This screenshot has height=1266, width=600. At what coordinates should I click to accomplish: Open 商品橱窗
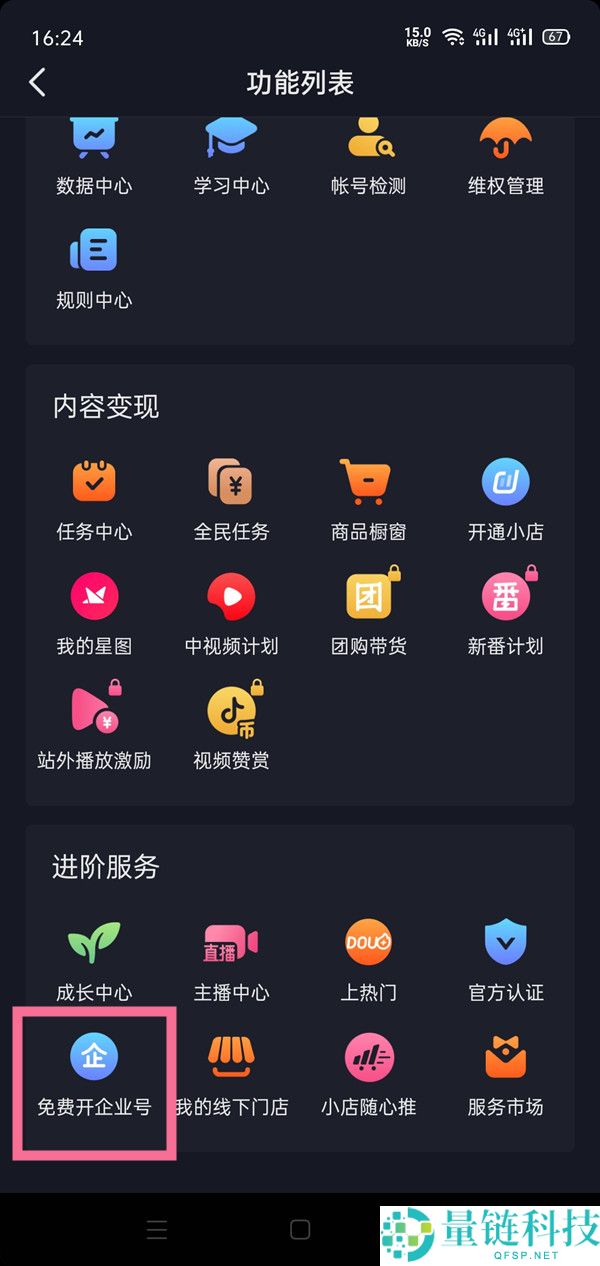pyautogui.click(x=369, y=498)
